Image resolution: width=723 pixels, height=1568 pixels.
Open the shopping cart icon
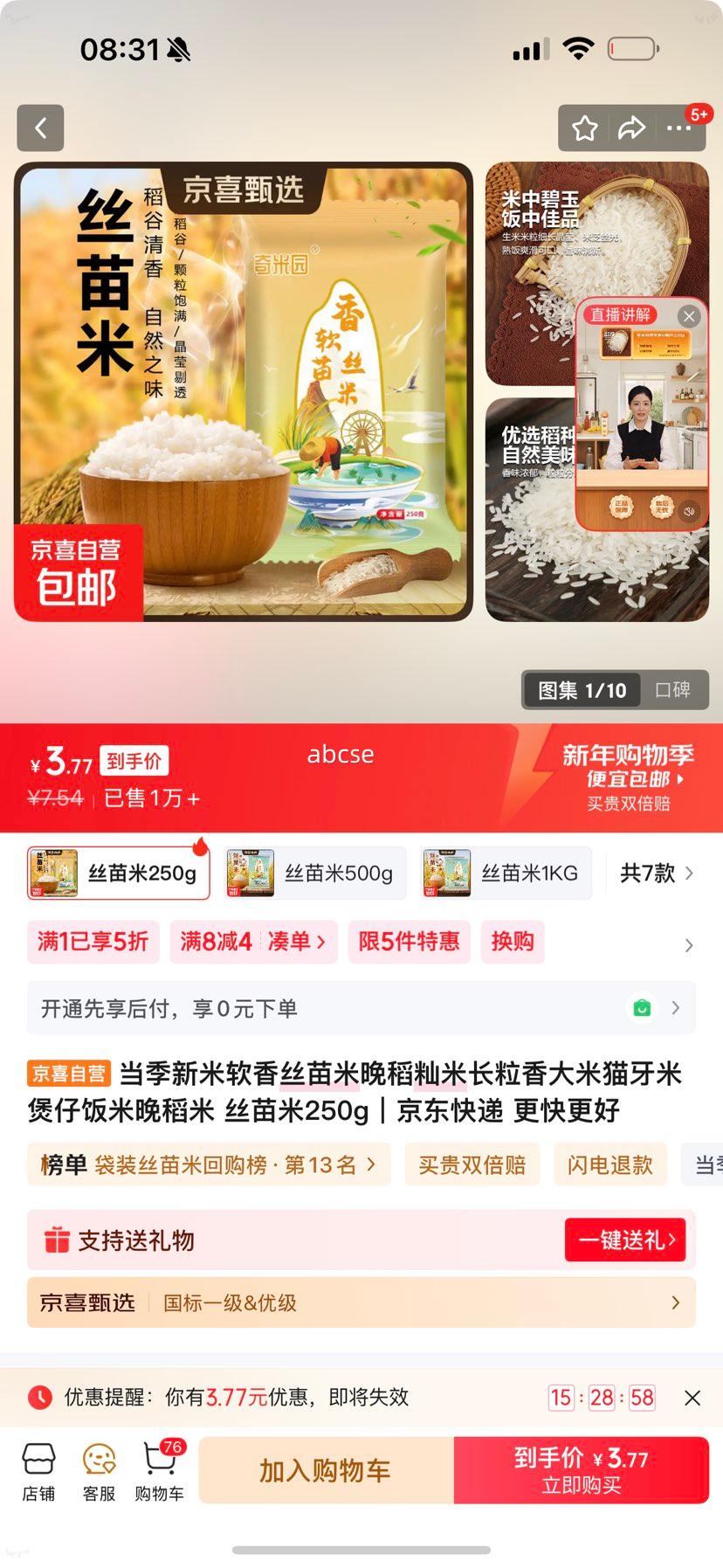159,1470
